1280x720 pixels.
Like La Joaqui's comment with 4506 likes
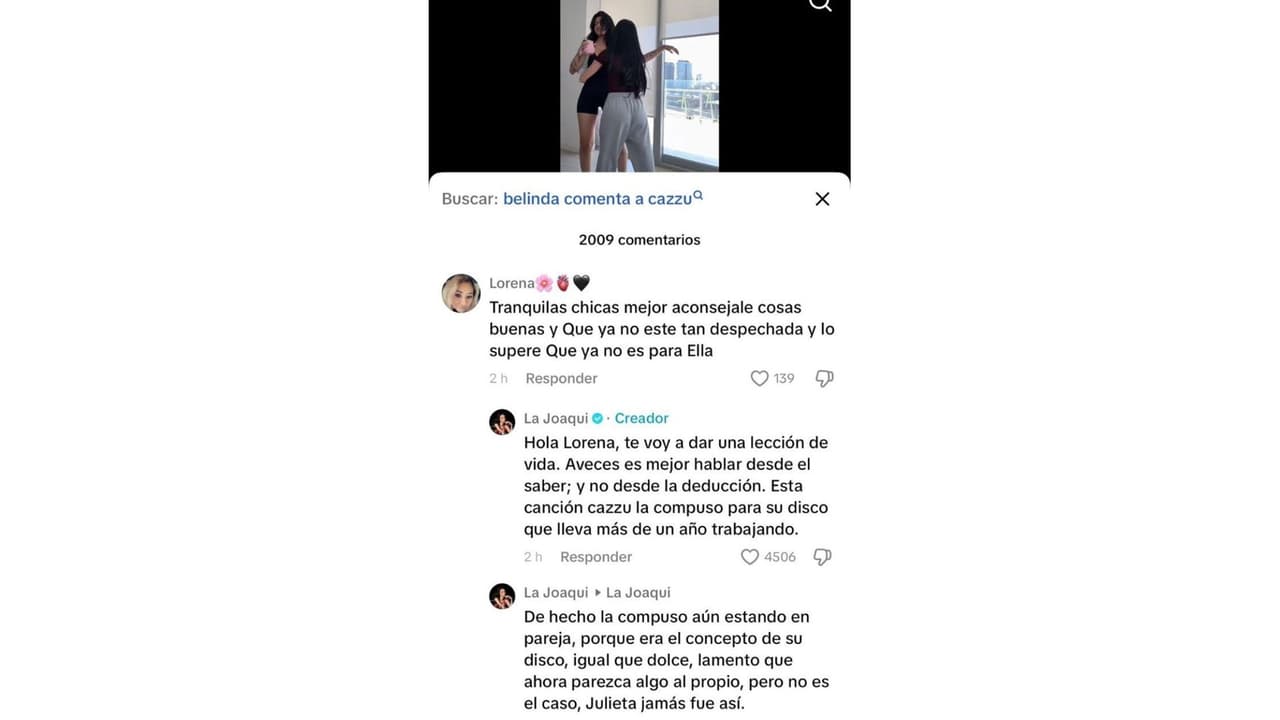pyautogui.click(x=750, y=557)
